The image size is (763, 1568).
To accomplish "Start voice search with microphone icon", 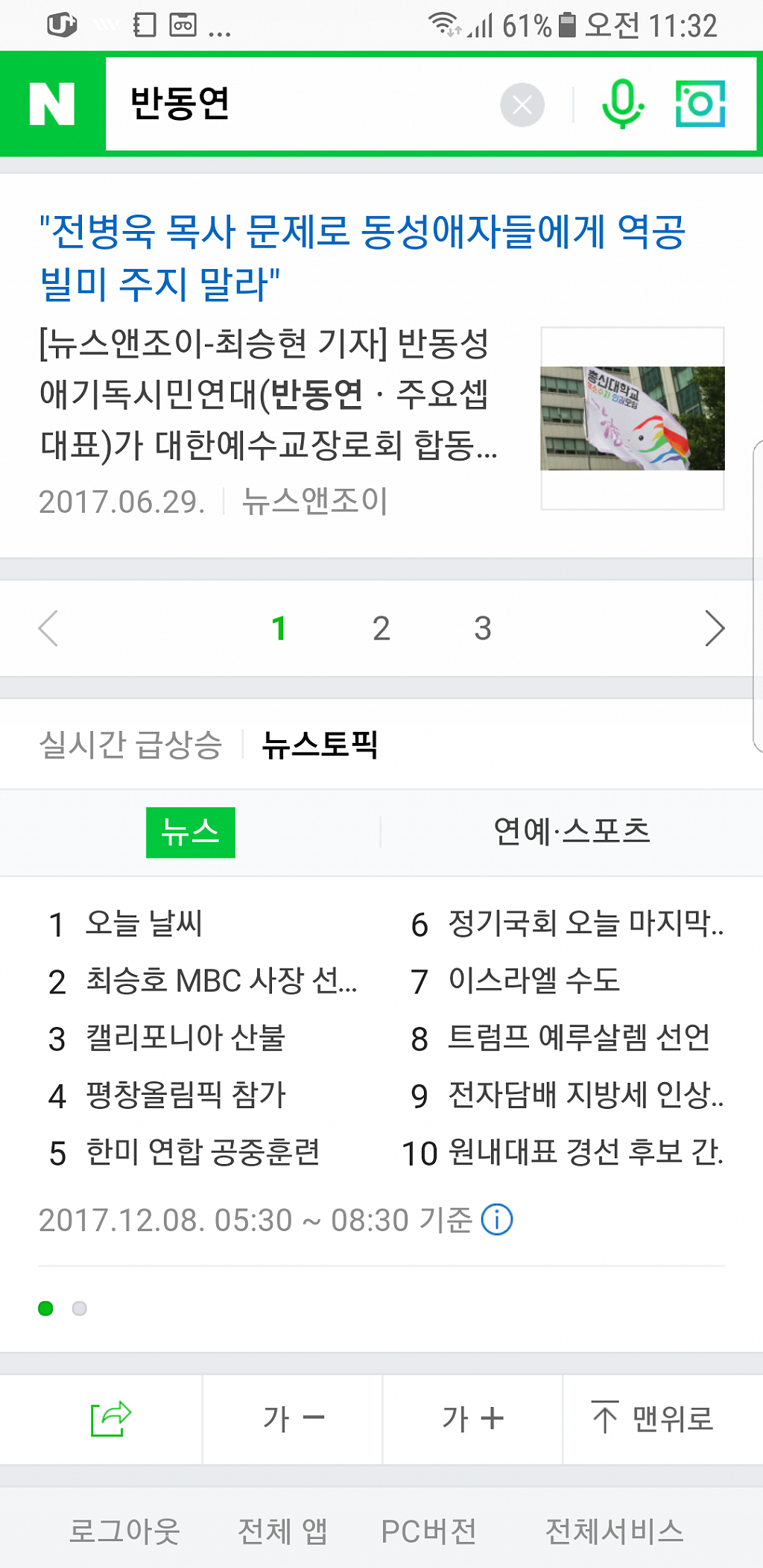I will click(x=622, y=104).
